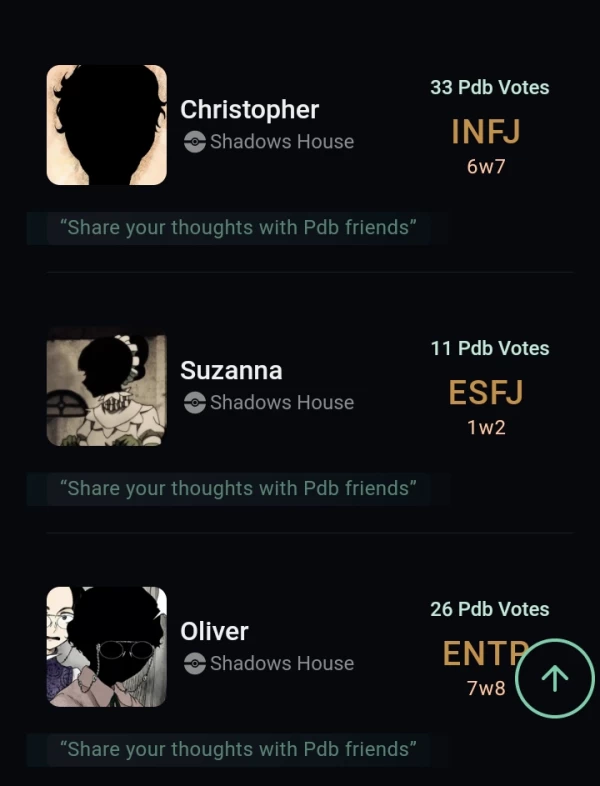Open Suzanna's character profile
600x786 pixels.
[x=231, y=371]
